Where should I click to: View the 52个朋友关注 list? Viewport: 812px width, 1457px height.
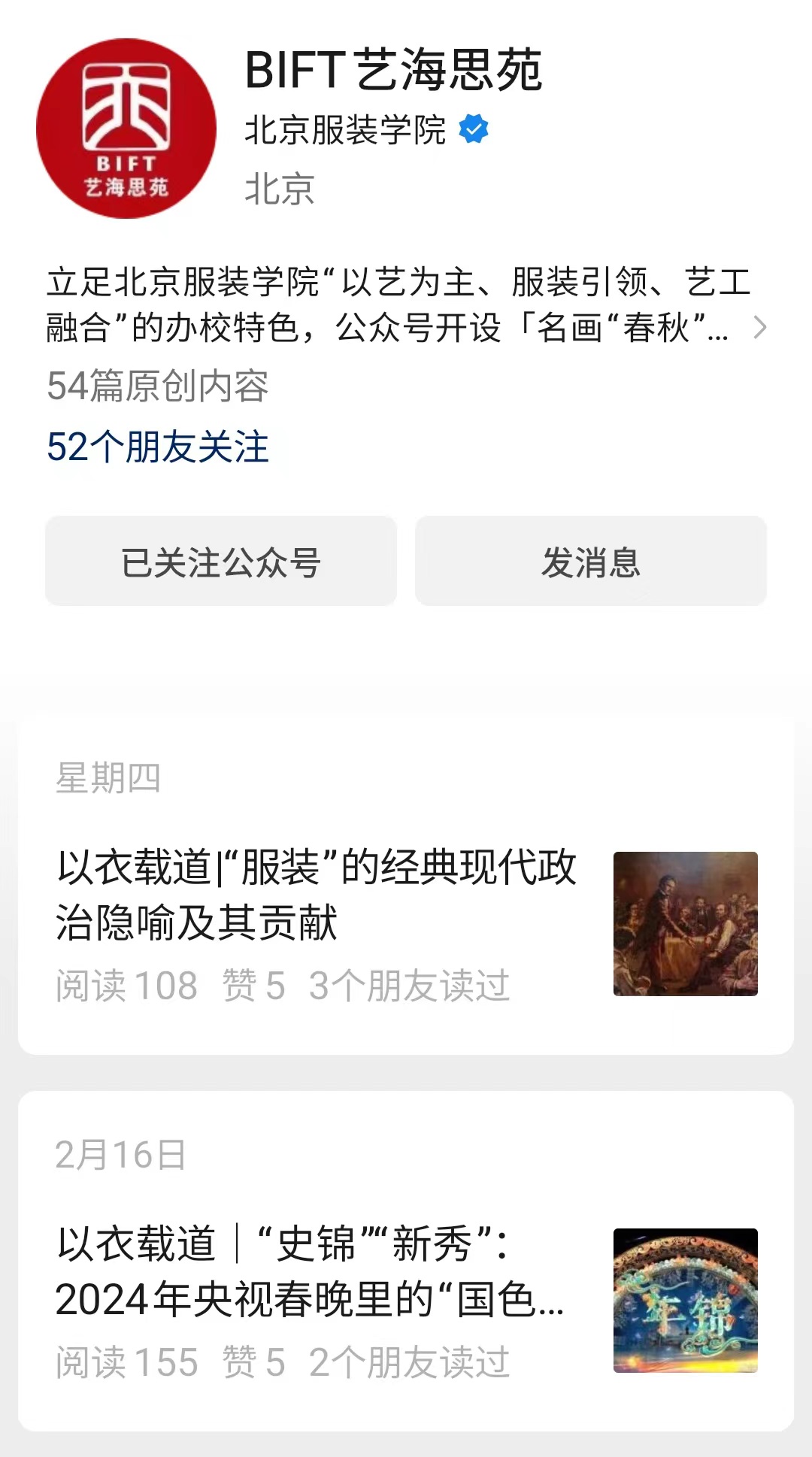[158, 447]
